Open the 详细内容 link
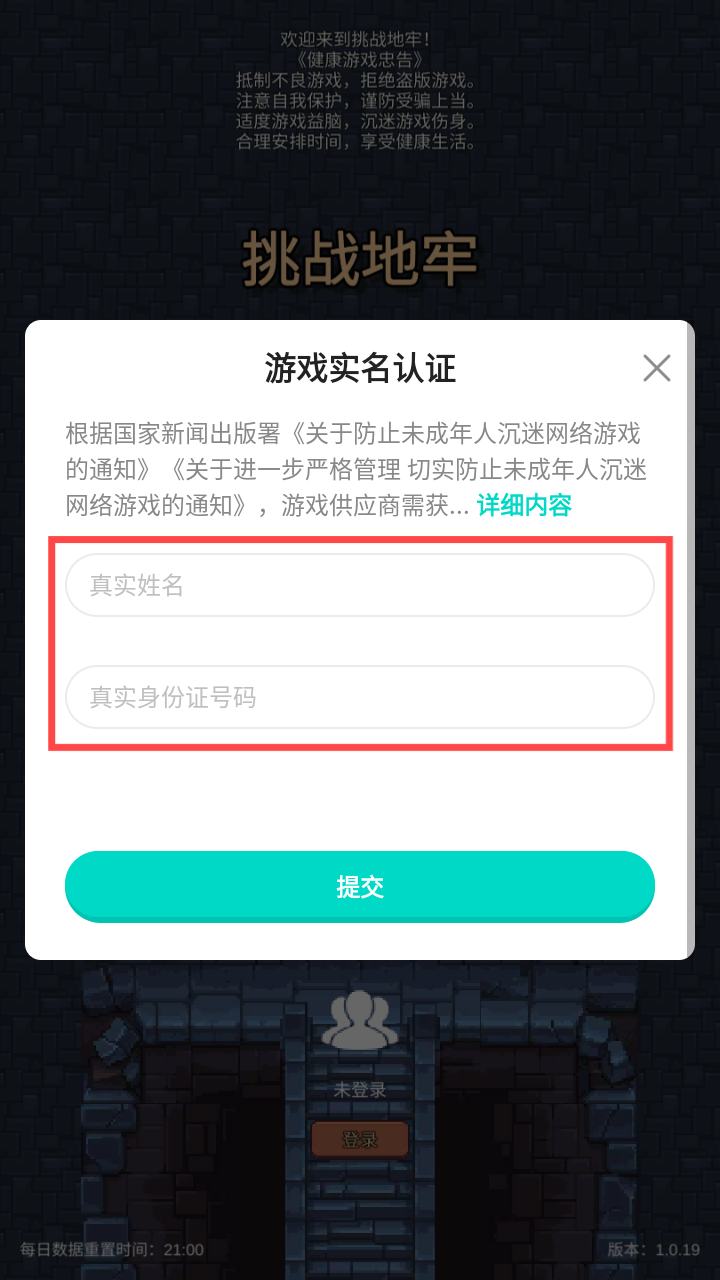Image resolution: width=720 pixels, height=1280 pixels. click(x=524, y=505)
